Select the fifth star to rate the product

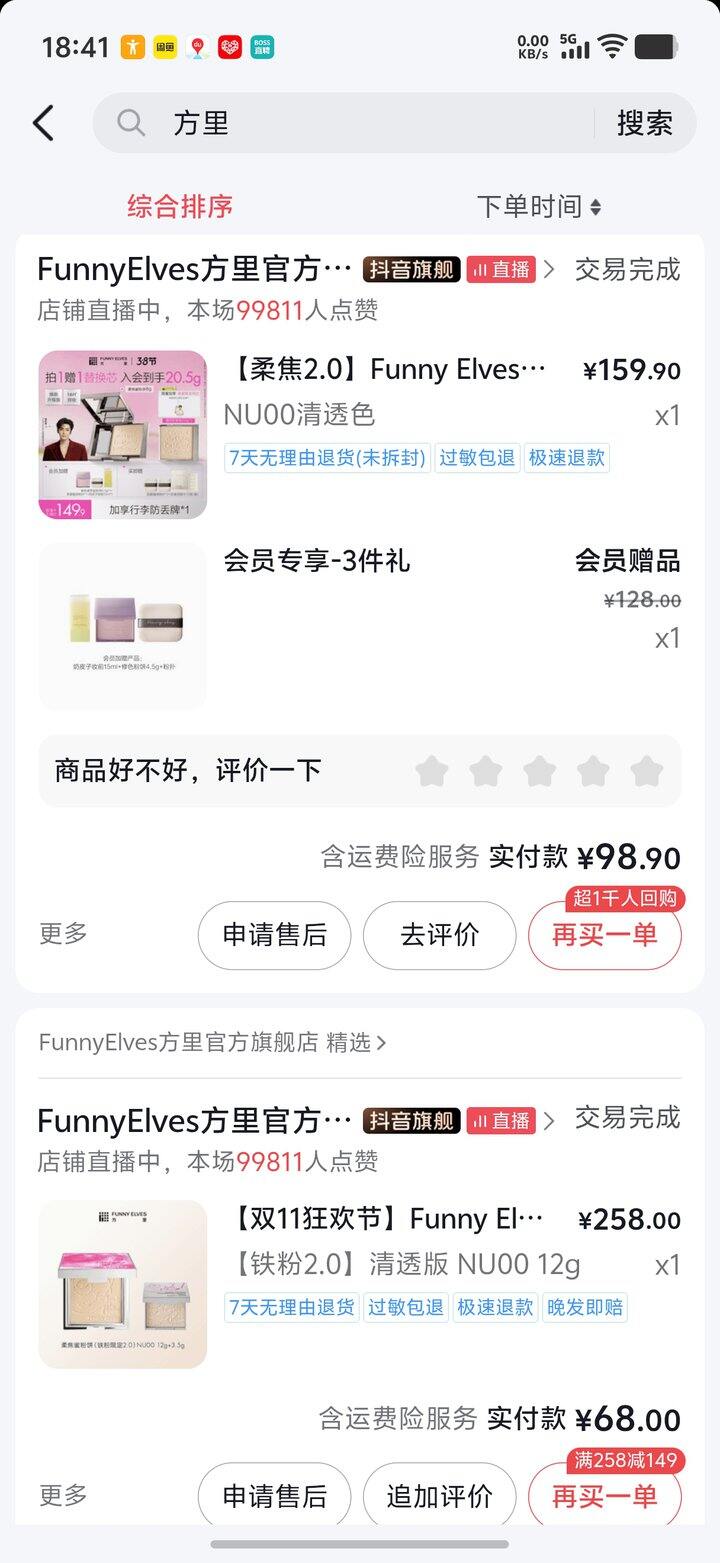coord(648,771)
